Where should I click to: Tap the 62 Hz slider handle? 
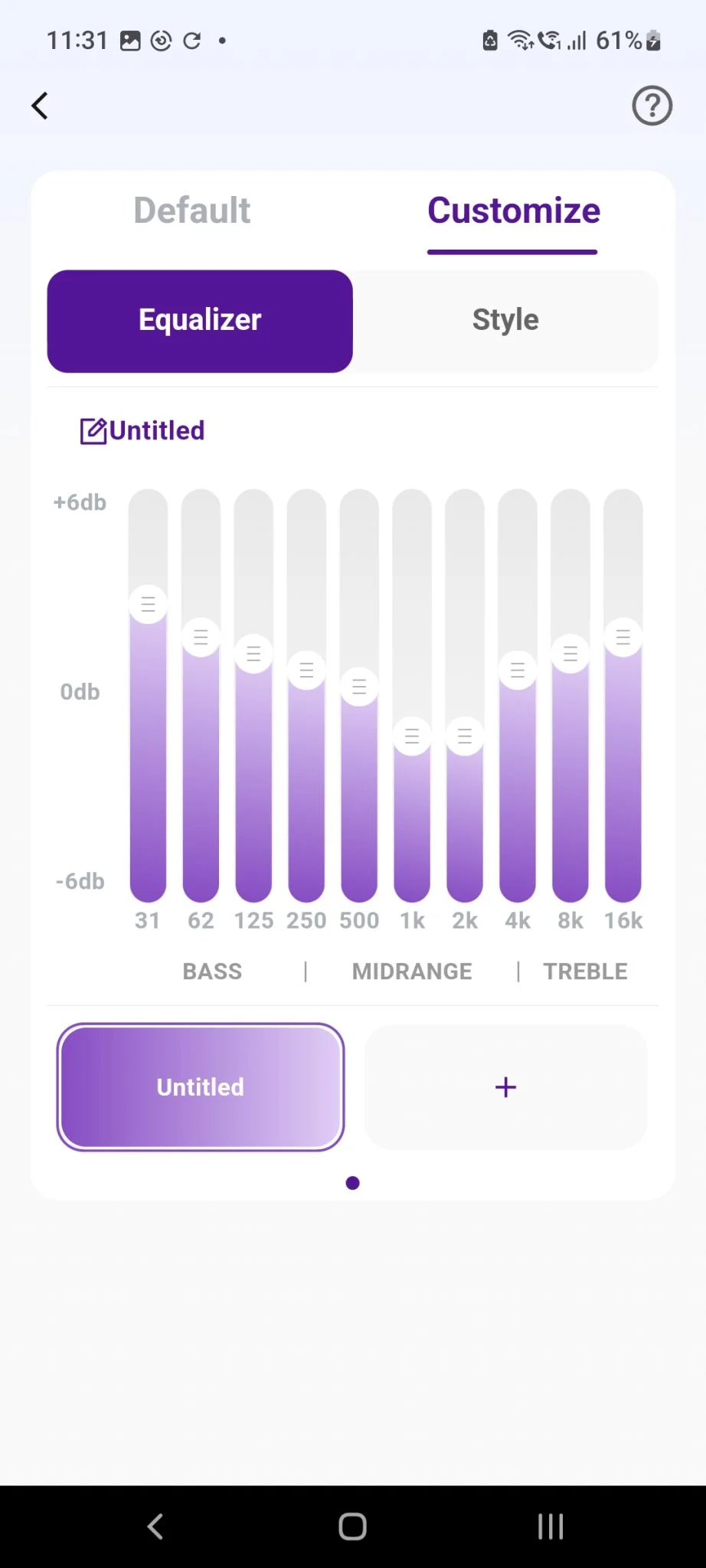[x=201, y=637]
